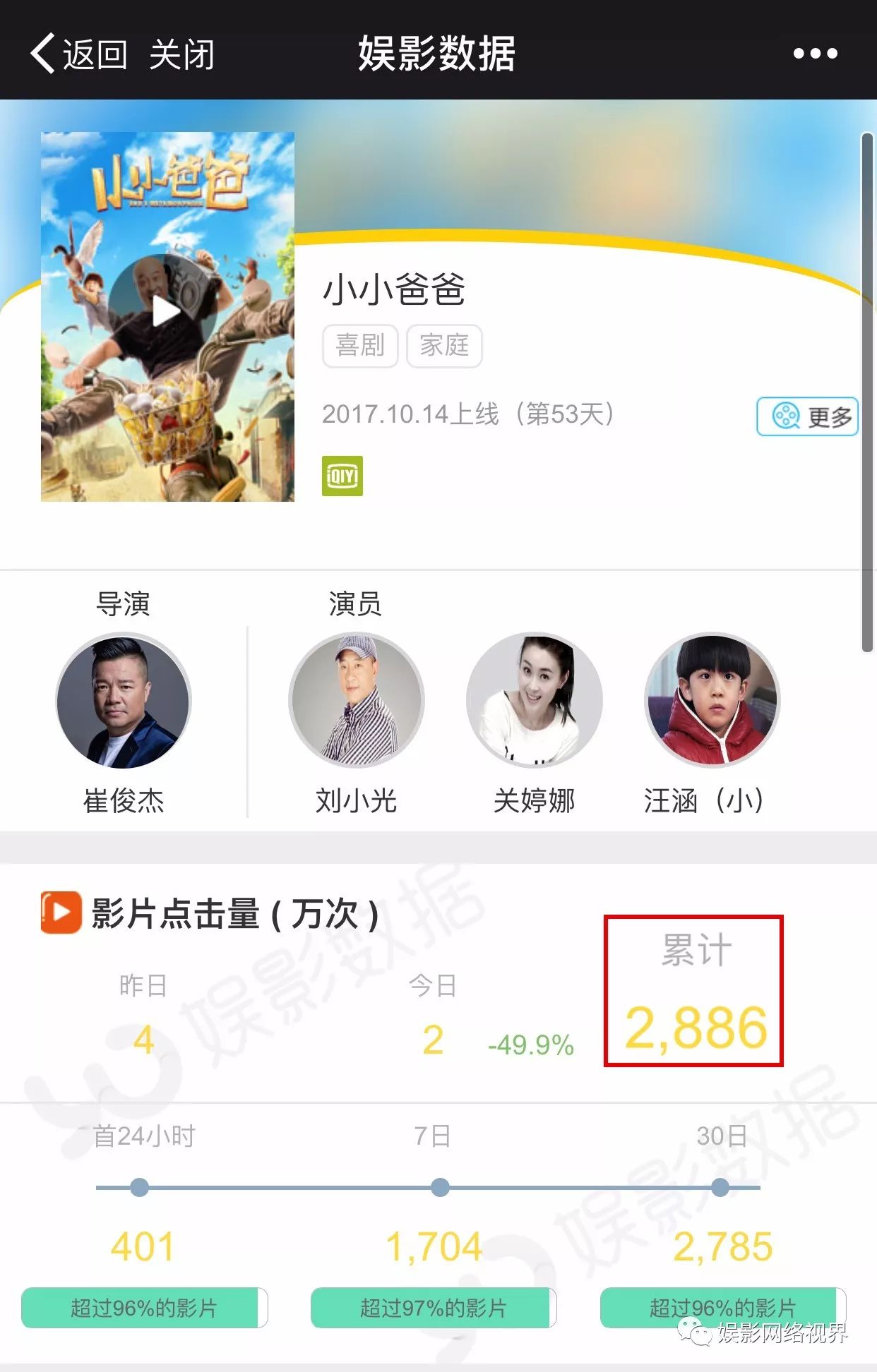Open actress 关婷娜's profile
This screenshot has height=1372, width=877.
[x=534, y=701]
